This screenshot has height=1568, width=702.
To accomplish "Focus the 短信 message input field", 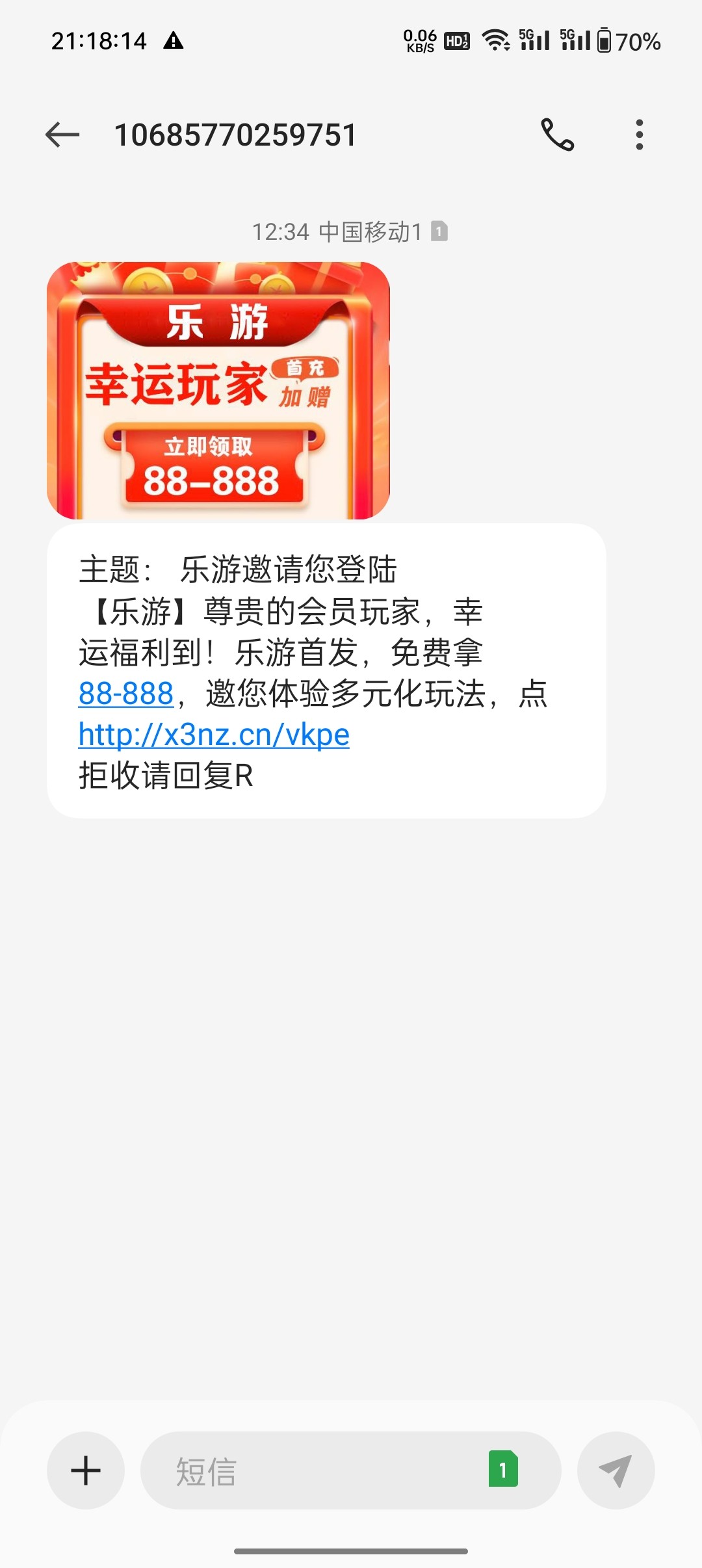I will click(x=312, y=1470).
